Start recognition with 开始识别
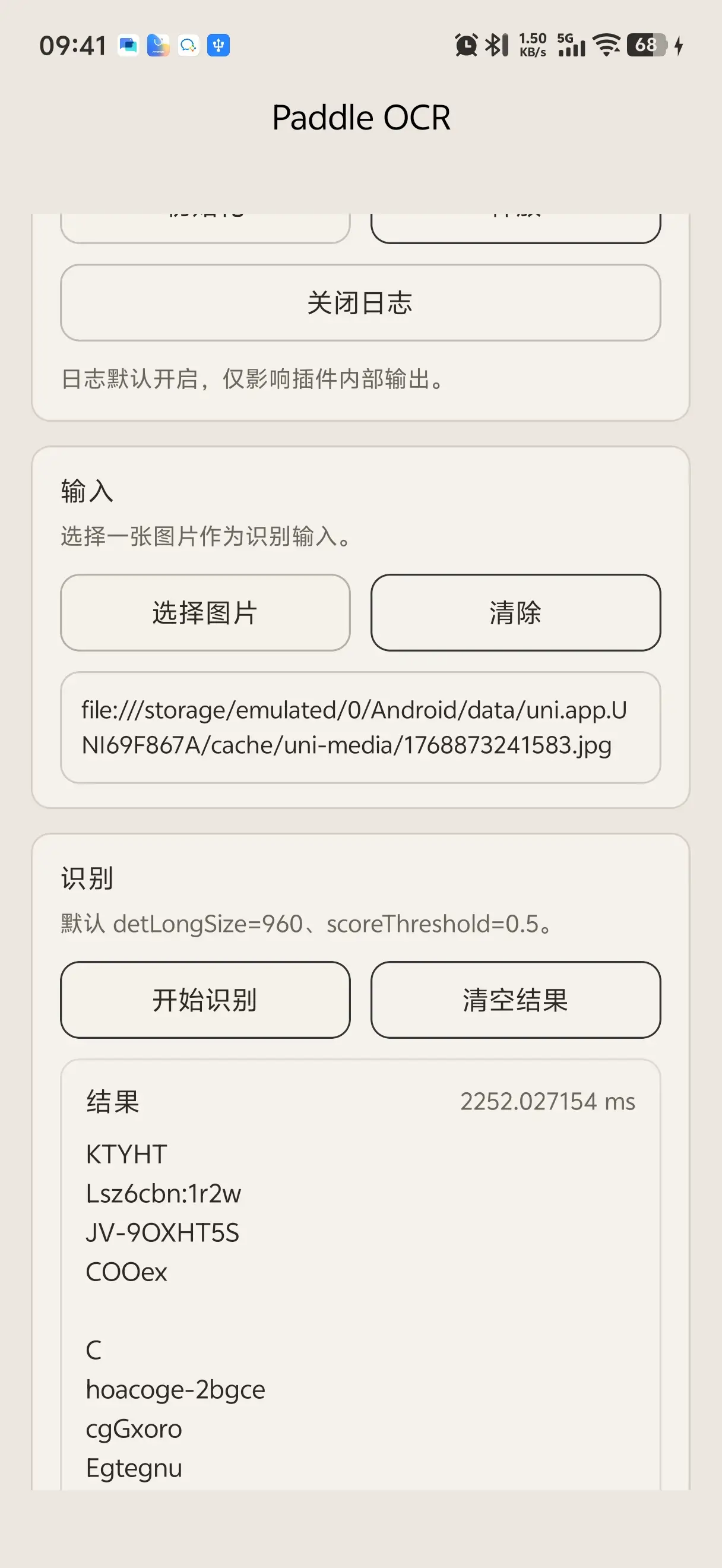 pos(205,1000)
